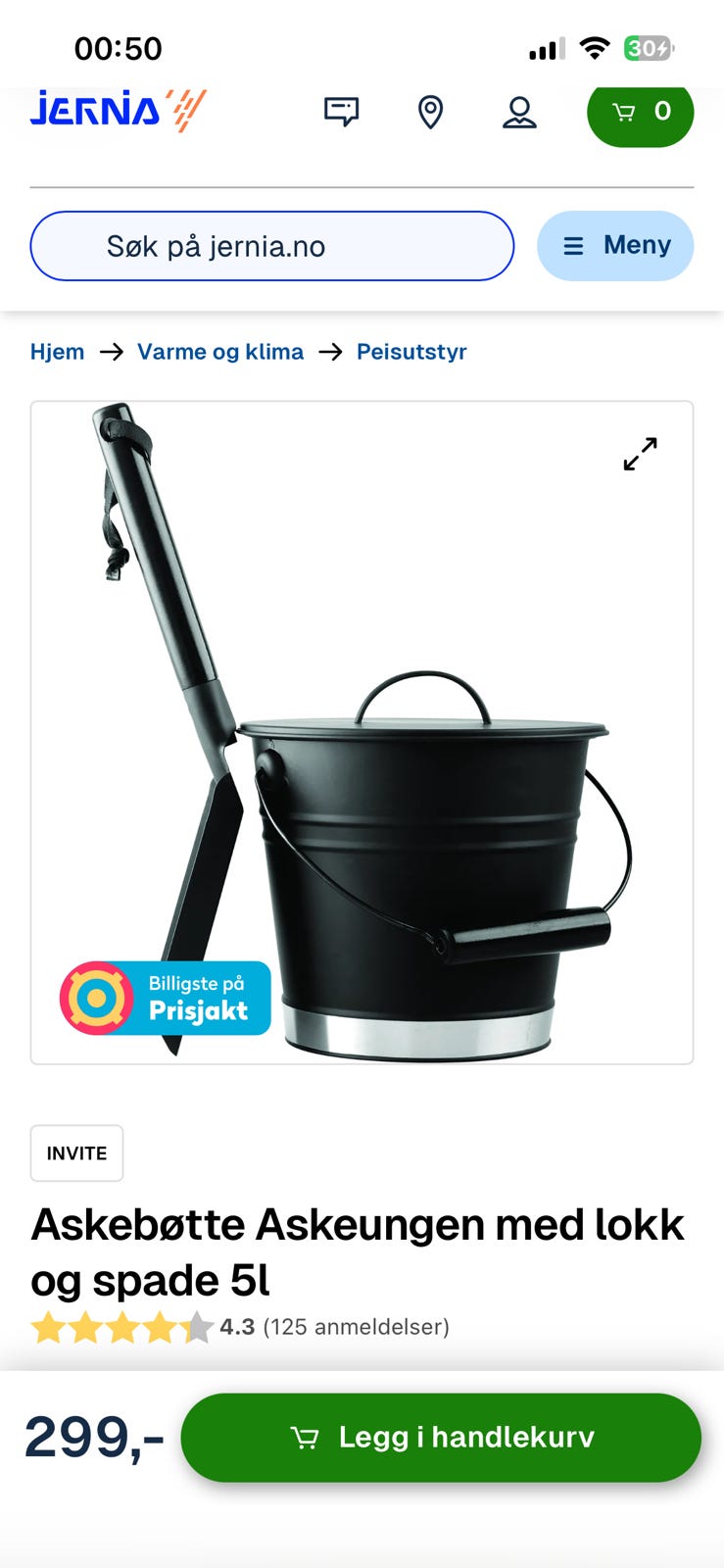This screenshot has width=724, height=1568.
Task: Tap Legg i handlekurv button
Action: 441,1438
